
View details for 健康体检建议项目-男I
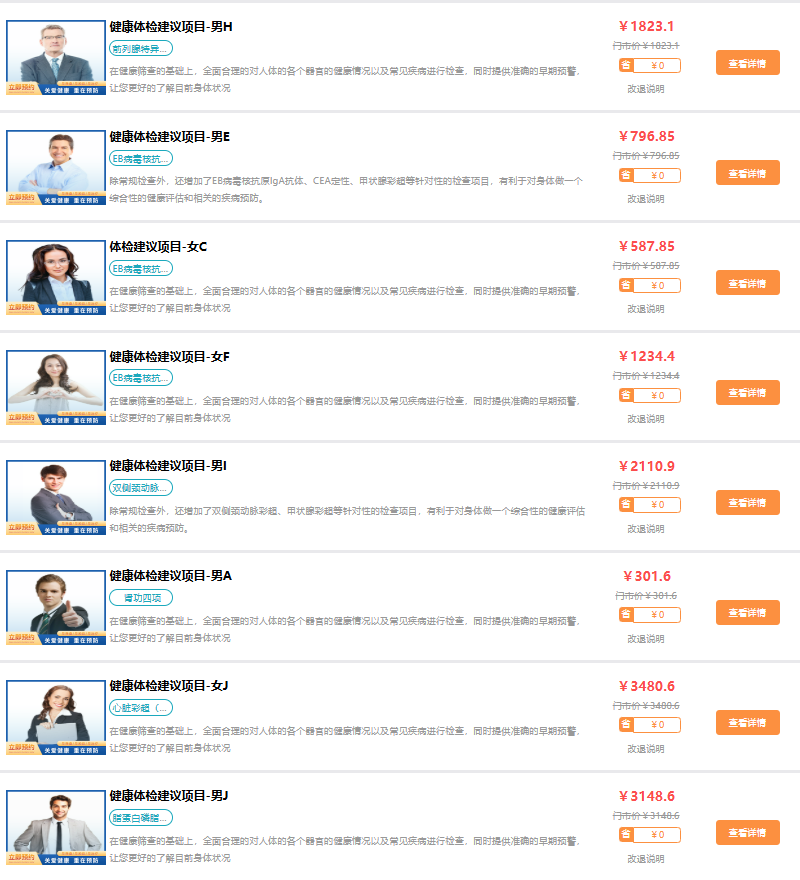747,503
